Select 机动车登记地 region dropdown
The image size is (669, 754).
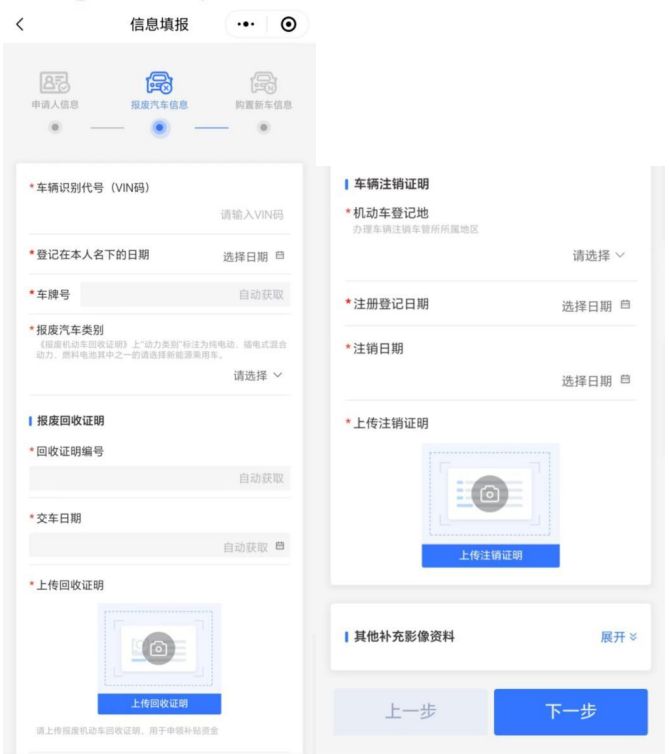[x=598, y=256]
